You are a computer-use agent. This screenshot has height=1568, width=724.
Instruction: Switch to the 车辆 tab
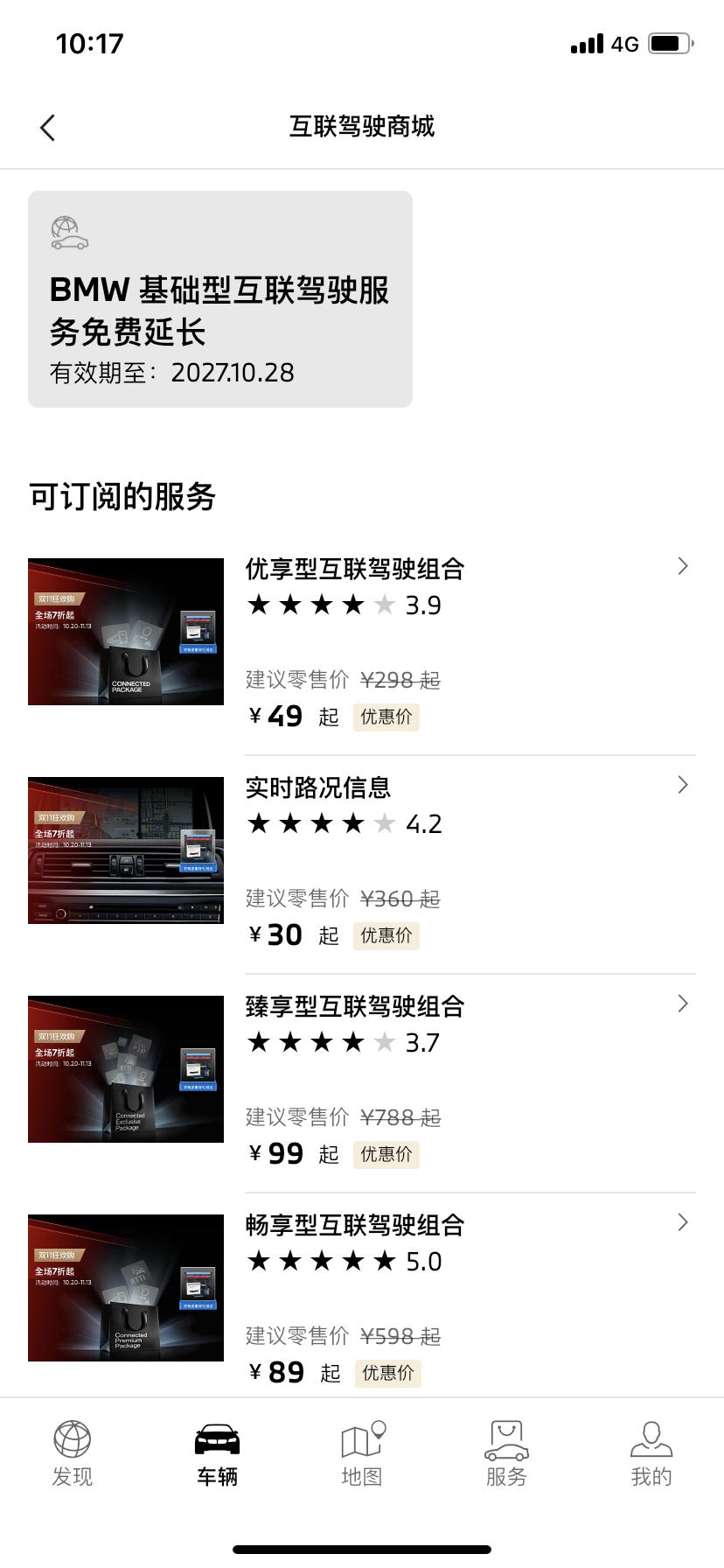pyautogui.click(x=217, y=1453)
